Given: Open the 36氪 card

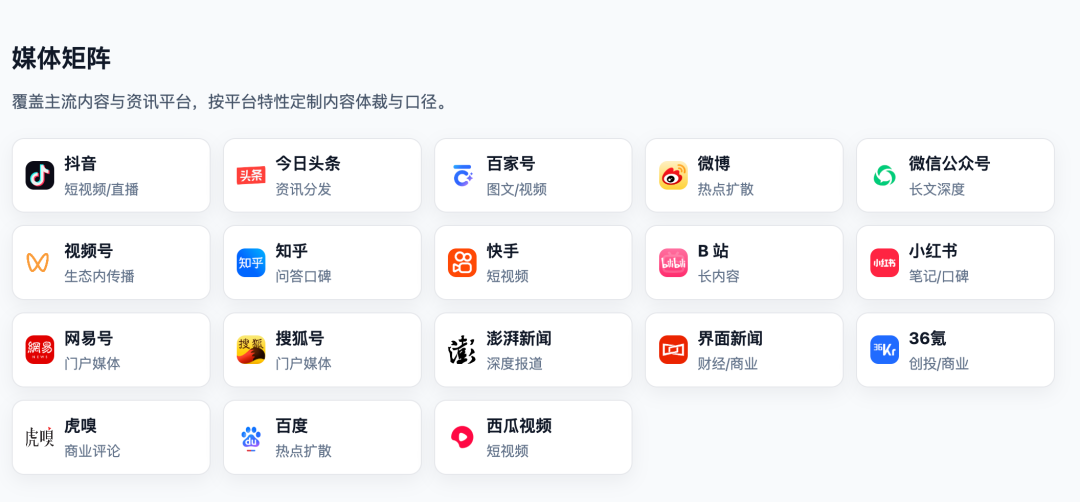Looking at the screenshot, I should (955, 350).
